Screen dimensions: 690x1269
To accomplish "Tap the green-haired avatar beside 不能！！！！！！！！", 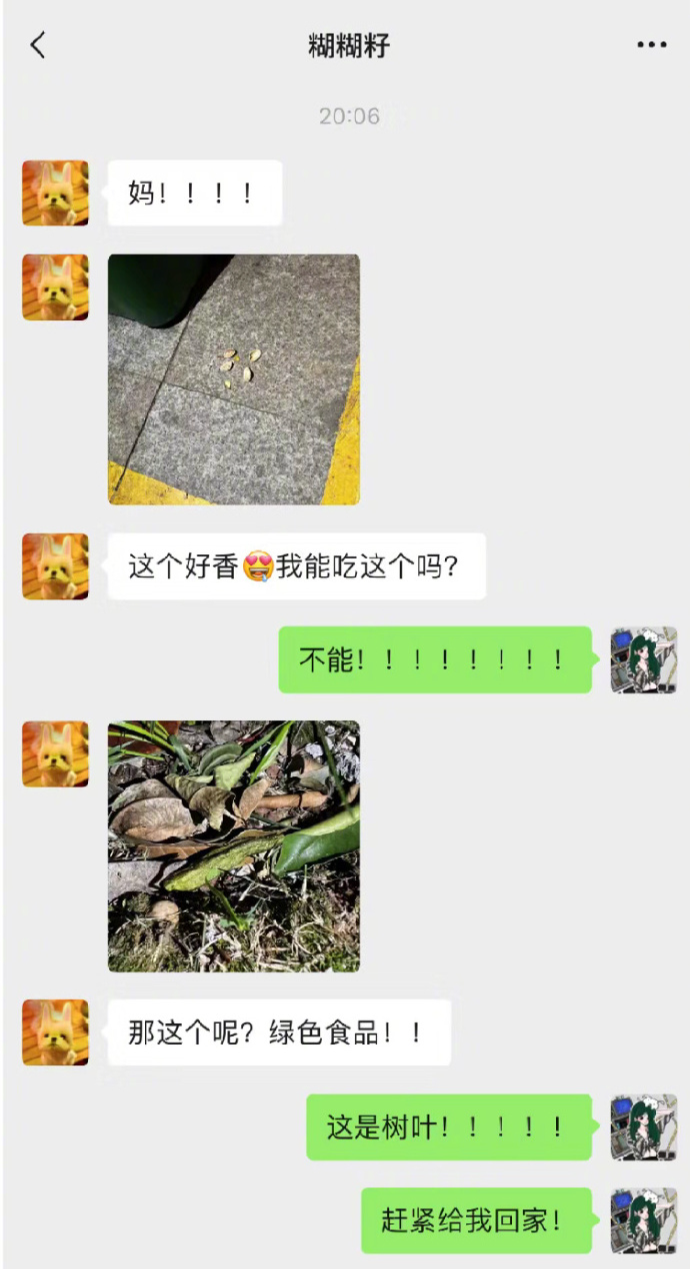I will 644,660.
